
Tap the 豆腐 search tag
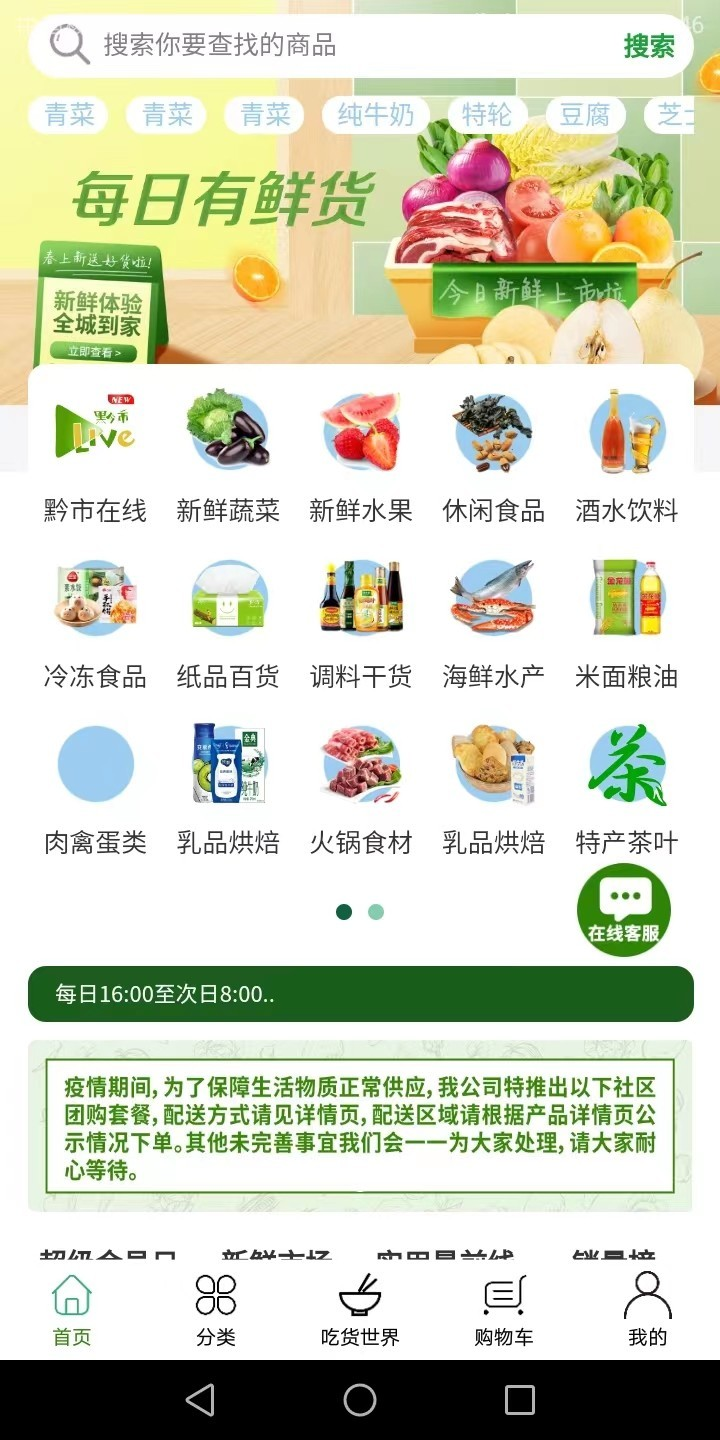[586, 114]
